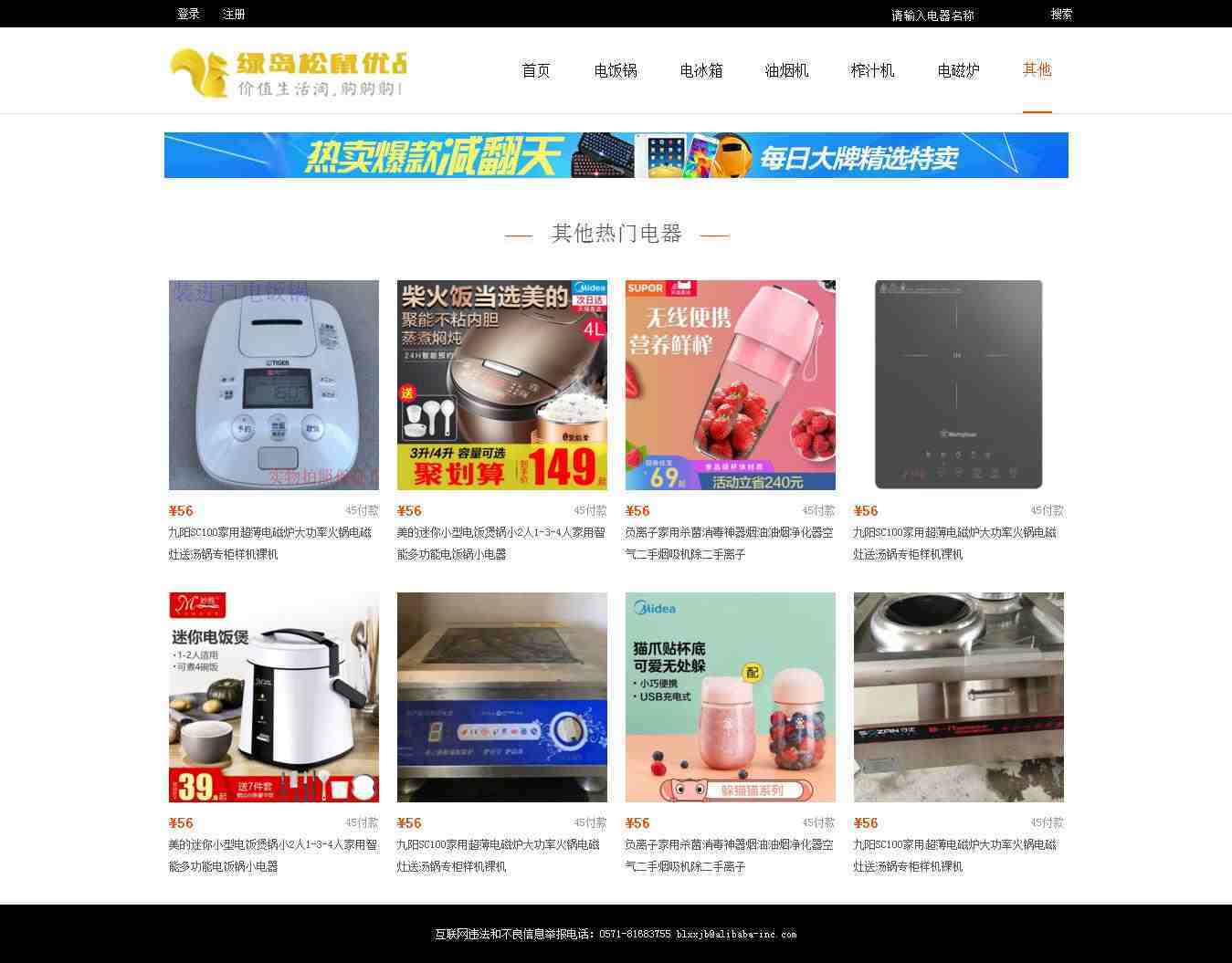Open the blue-panel induction cooker product
The width and height of the screenshot is (1232, 963).
pos(502,696)
